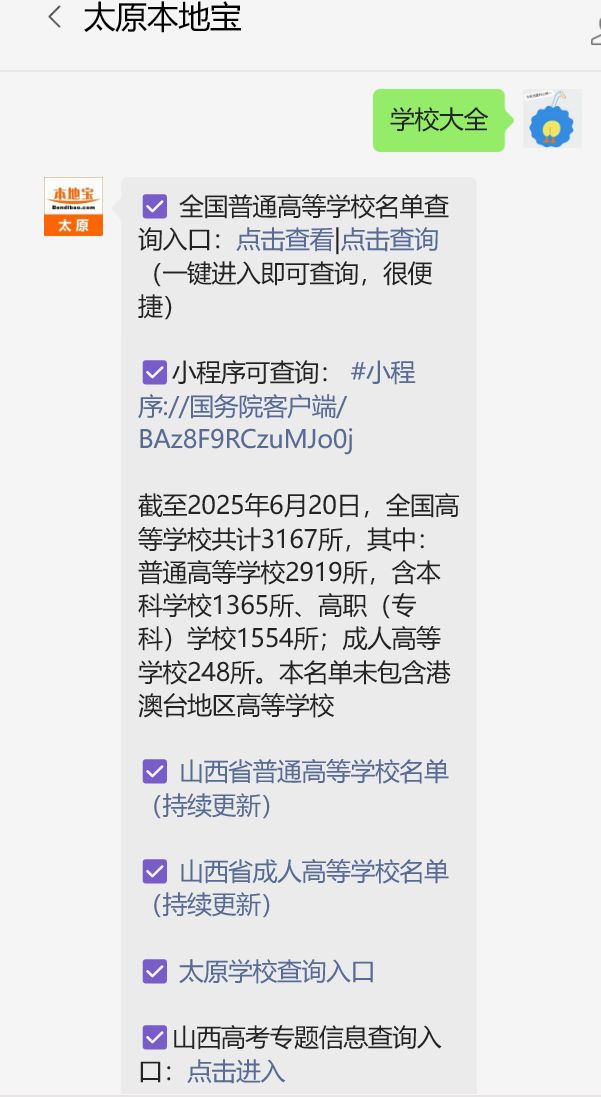Open the 点击查看 link

tap(285, 240)
